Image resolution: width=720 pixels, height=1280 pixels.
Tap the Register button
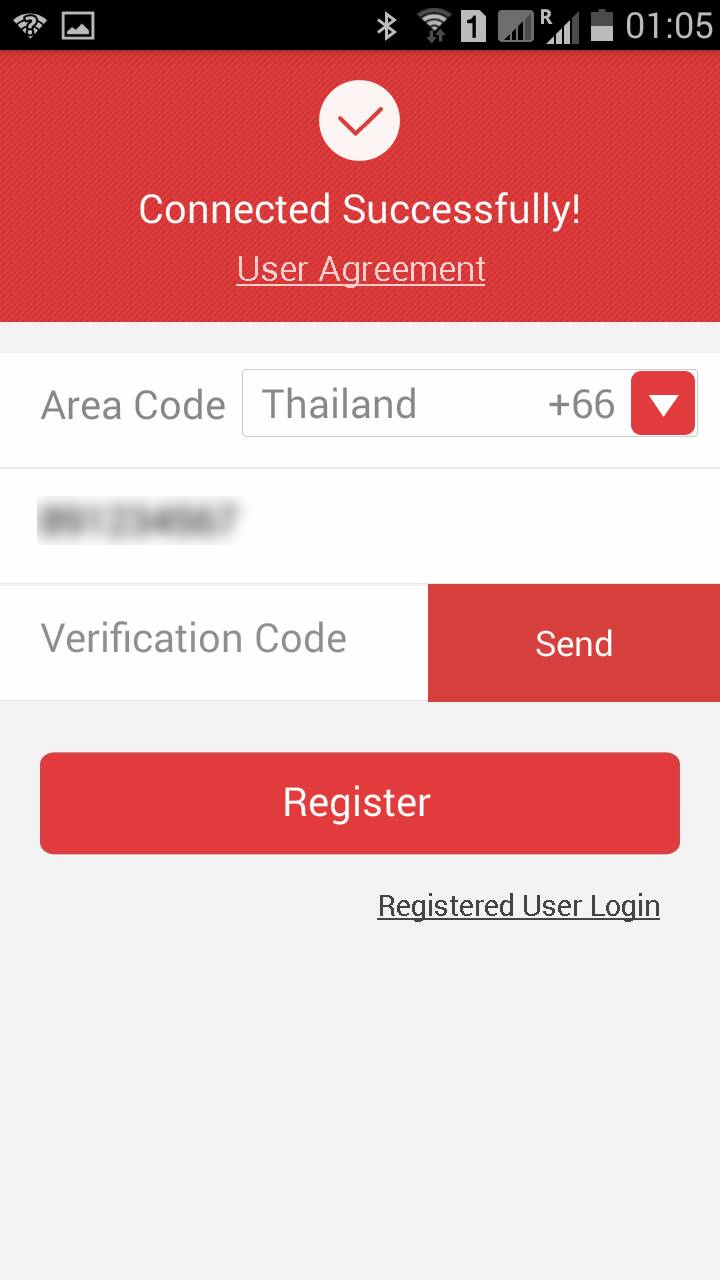coord(360,803)
